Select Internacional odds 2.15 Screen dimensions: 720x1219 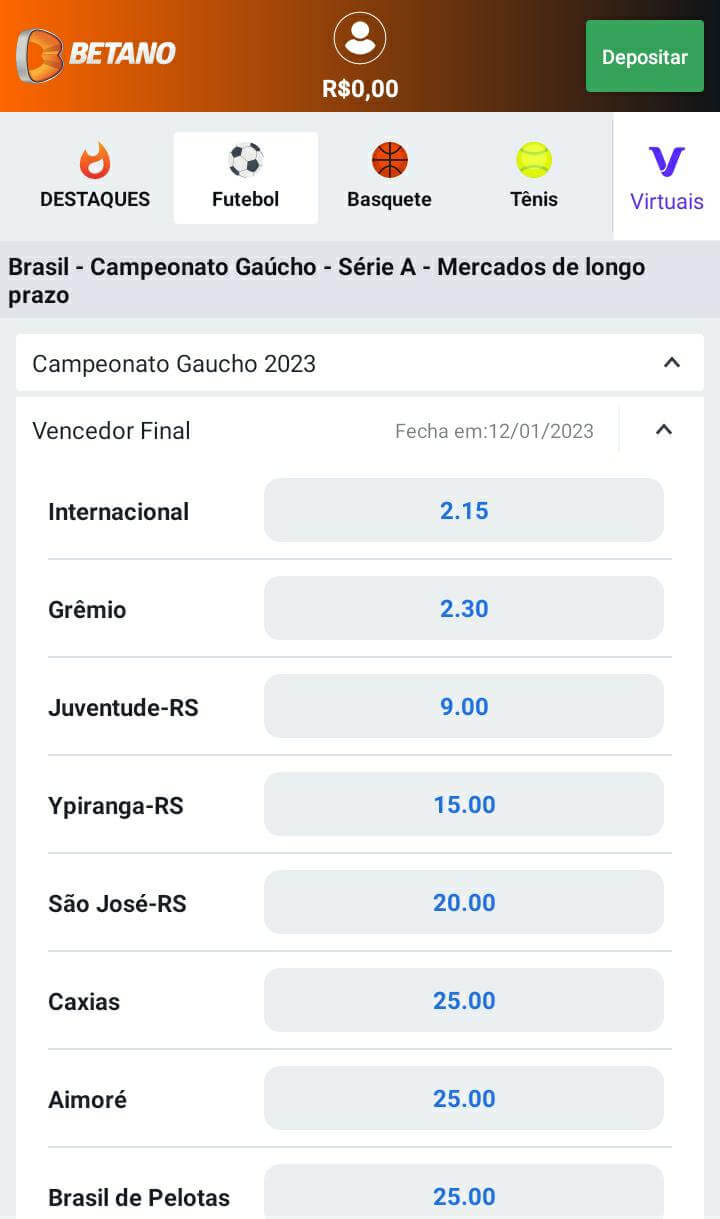coord(464,510)
